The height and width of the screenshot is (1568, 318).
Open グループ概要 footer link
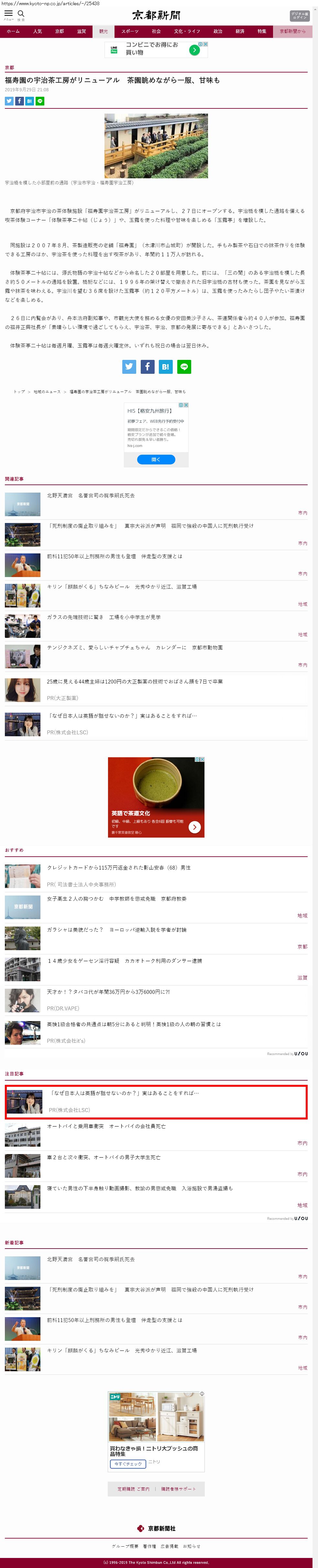pos(125,1546)
